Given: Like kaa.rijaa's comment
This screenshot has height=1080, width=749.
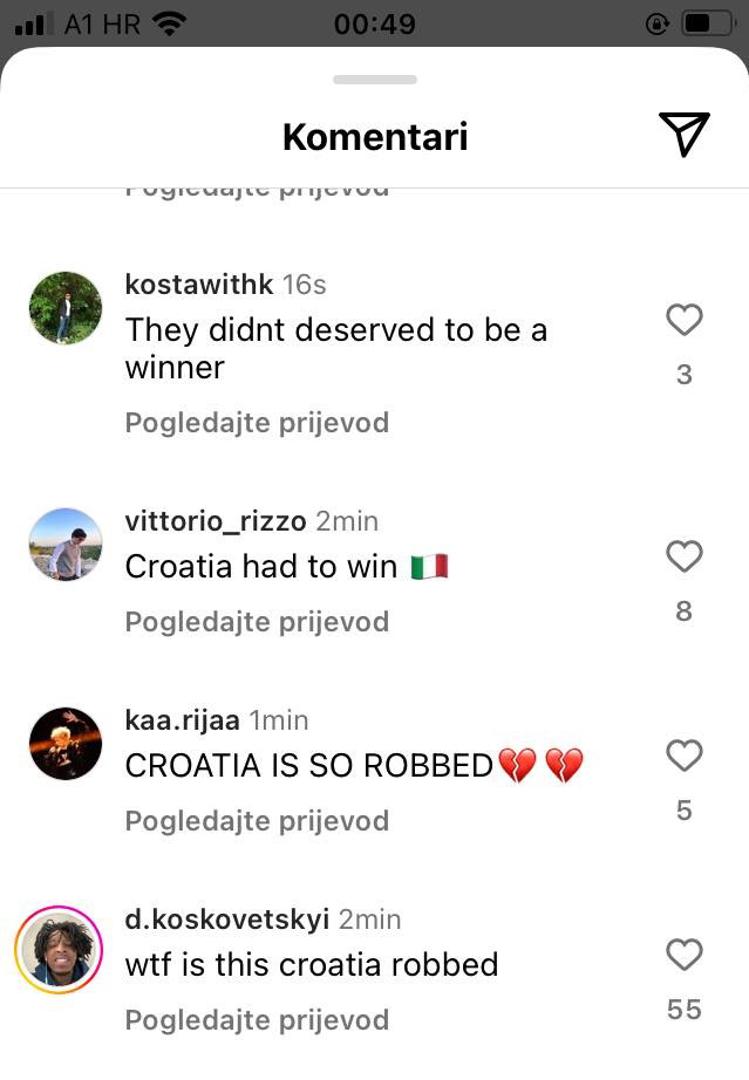Looking at the screenshot, I should point(684,756).
